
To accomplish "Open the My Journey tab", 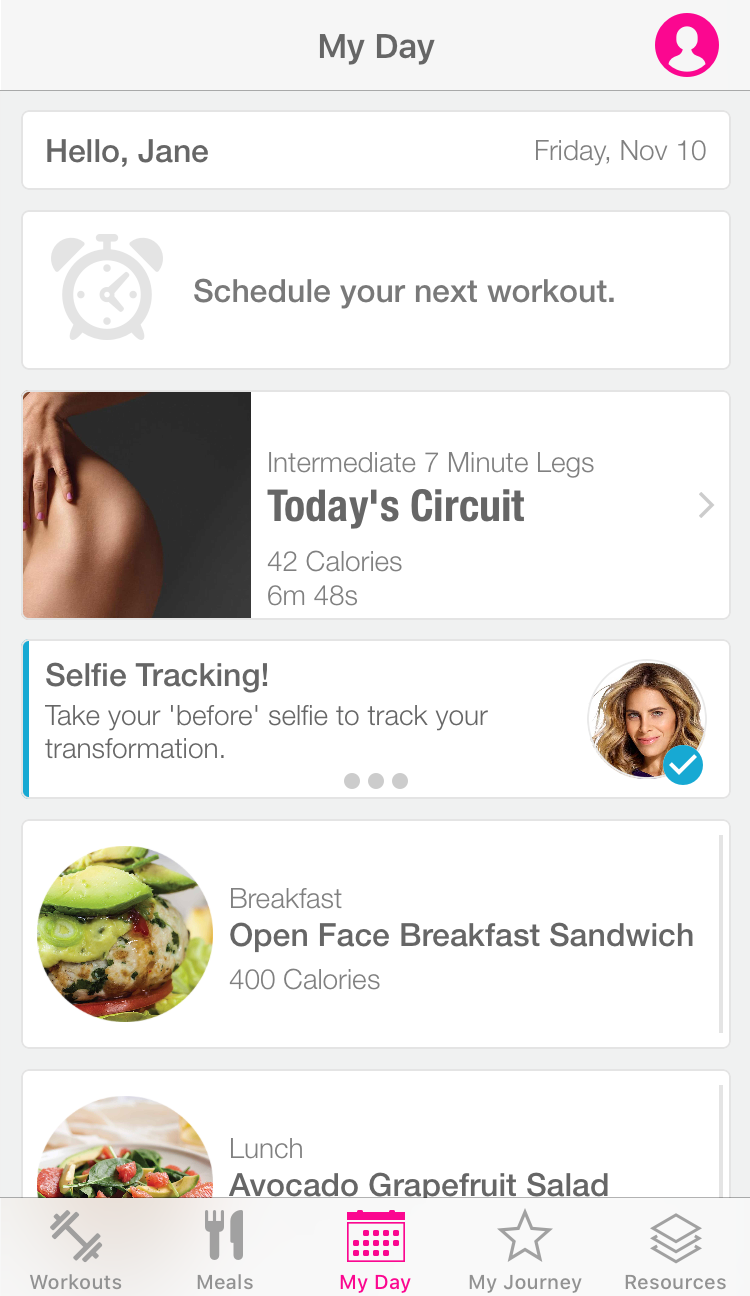I will point(525,1251).
